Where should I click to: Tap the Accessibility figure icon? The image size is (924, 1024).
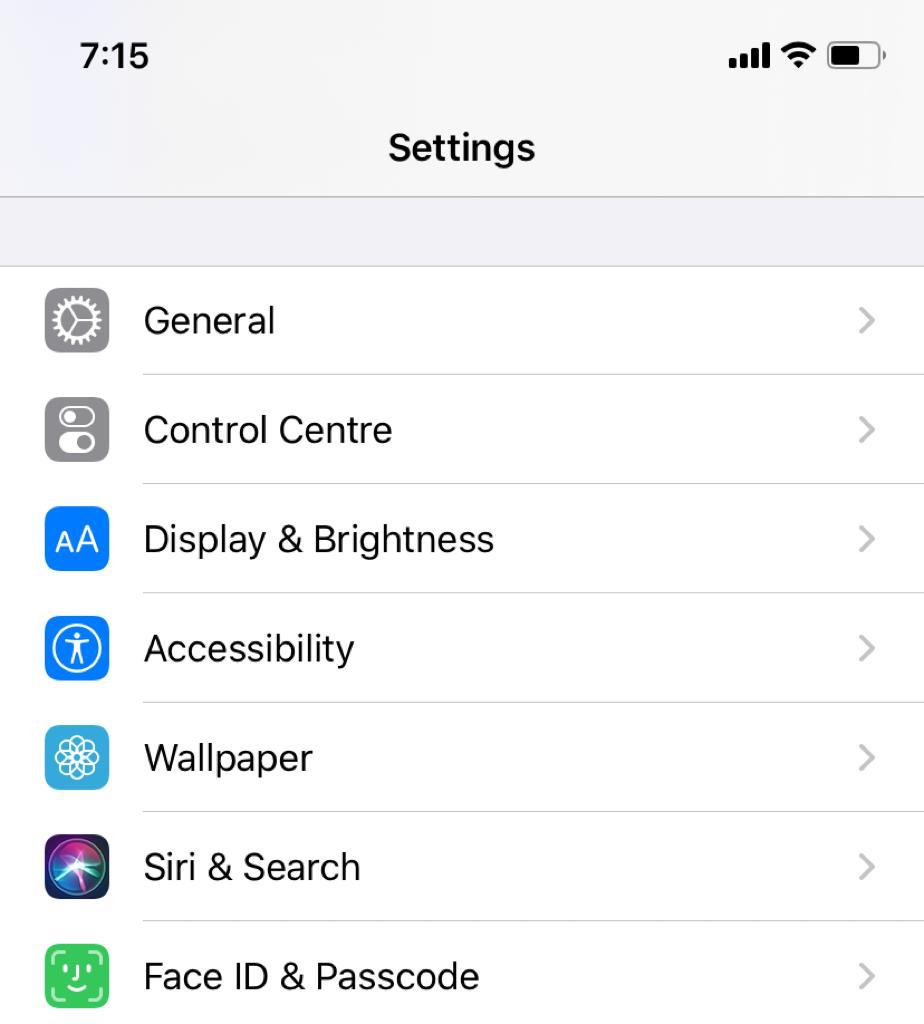point(76,648)
